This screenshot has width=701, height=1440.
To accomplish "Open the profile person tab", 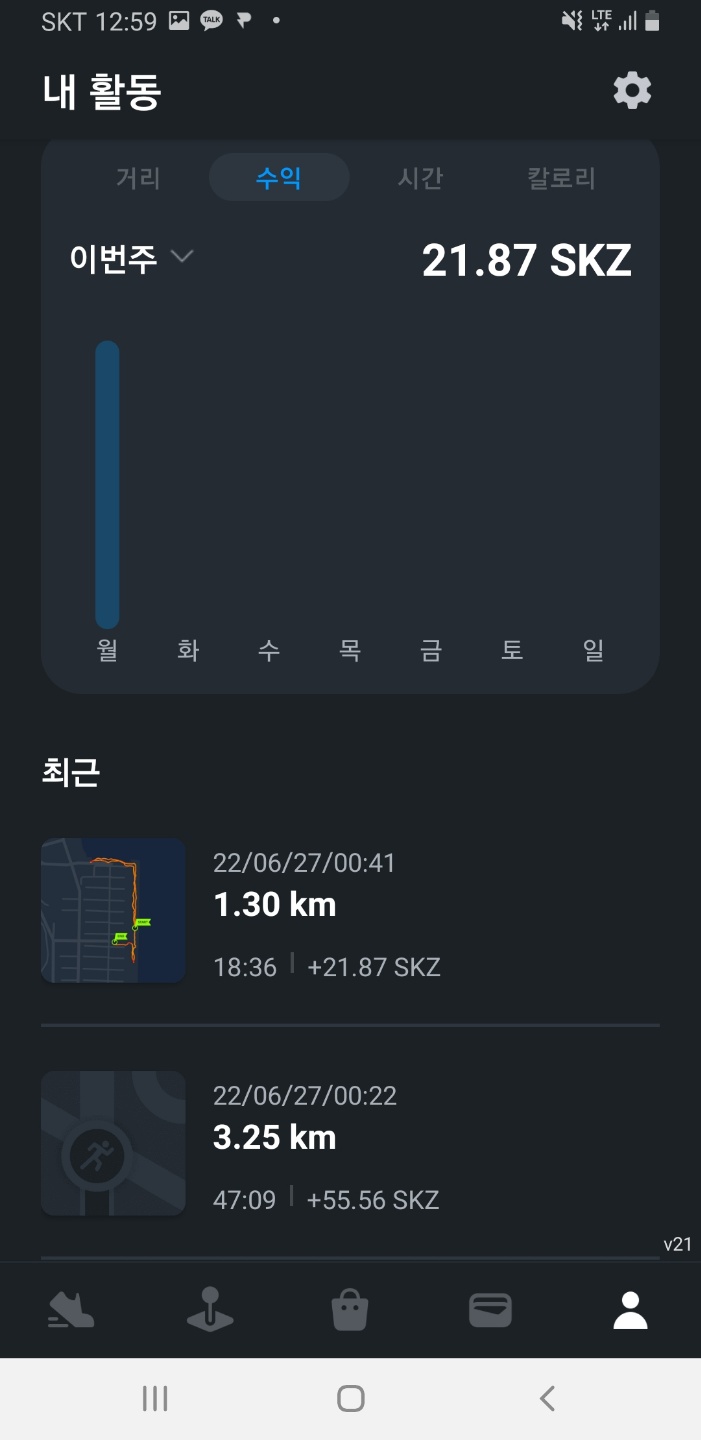I will tap(630, 1309).
